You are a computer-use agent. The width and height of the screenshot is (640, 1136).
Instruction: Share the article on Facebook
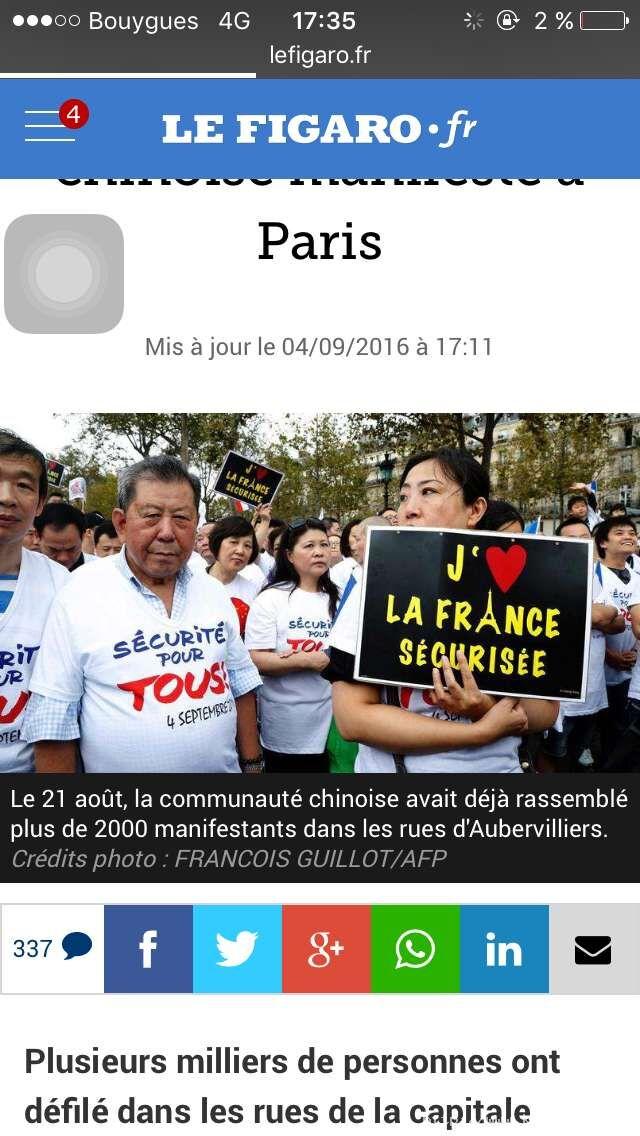[149, 948]
